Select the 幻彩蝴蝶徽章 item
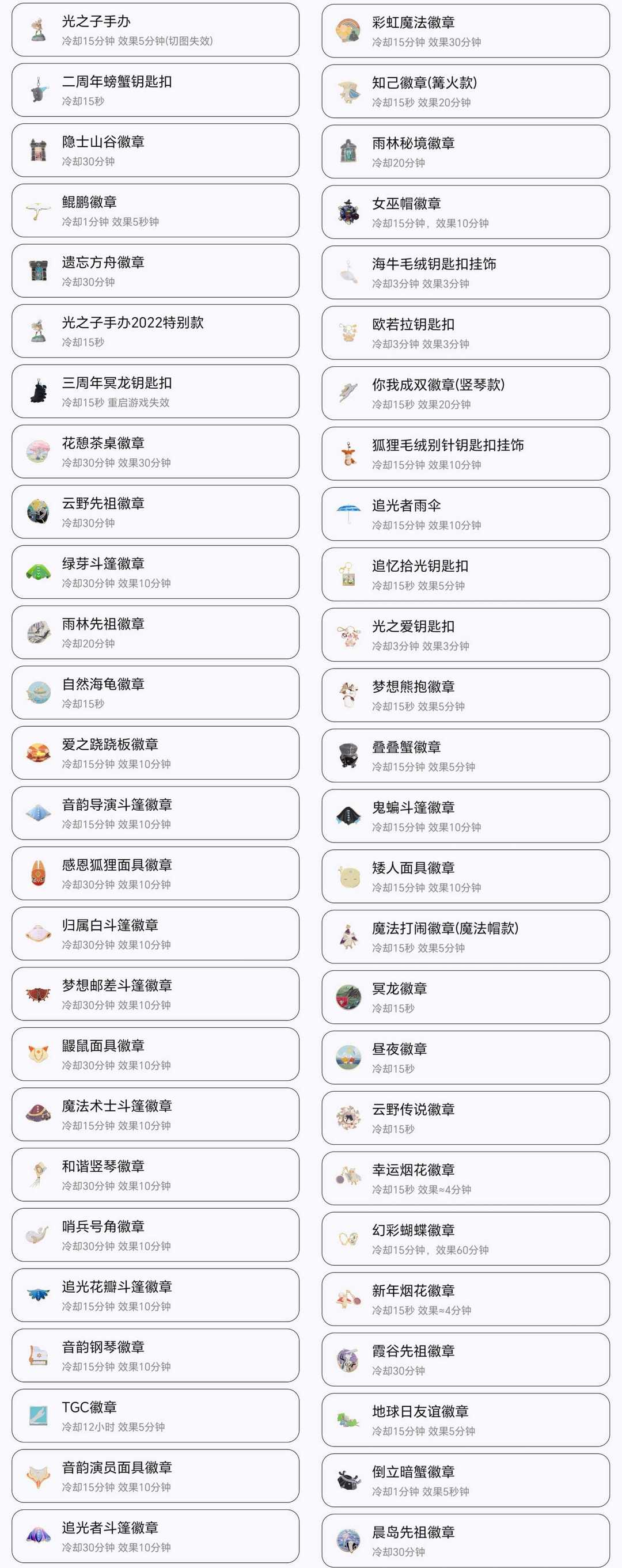This screenshot has width=622, height=1568. pyautogui.click(x=465, y=1238)
